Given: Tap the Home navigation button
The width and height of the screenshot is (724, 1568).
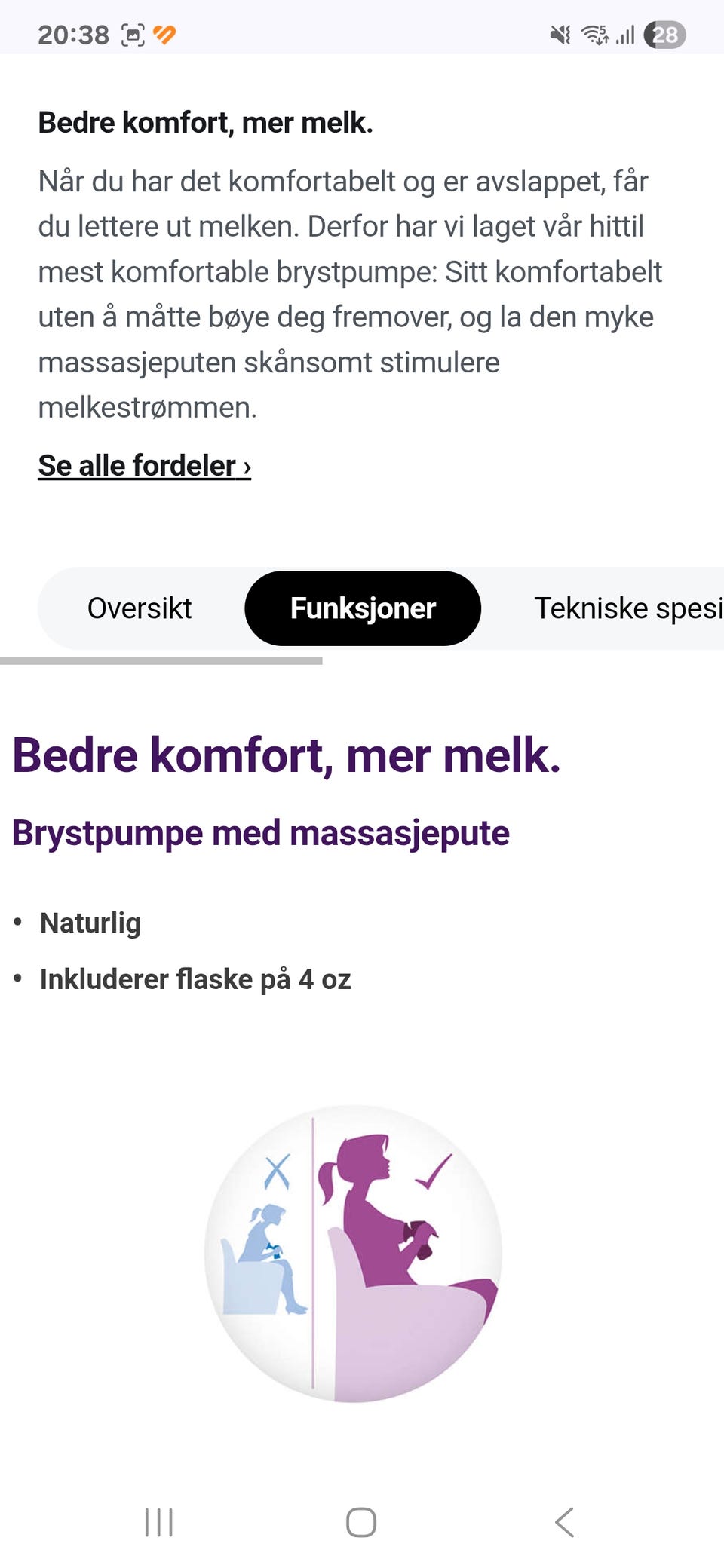Looking at the screenshot, I should pos(361,1522).
